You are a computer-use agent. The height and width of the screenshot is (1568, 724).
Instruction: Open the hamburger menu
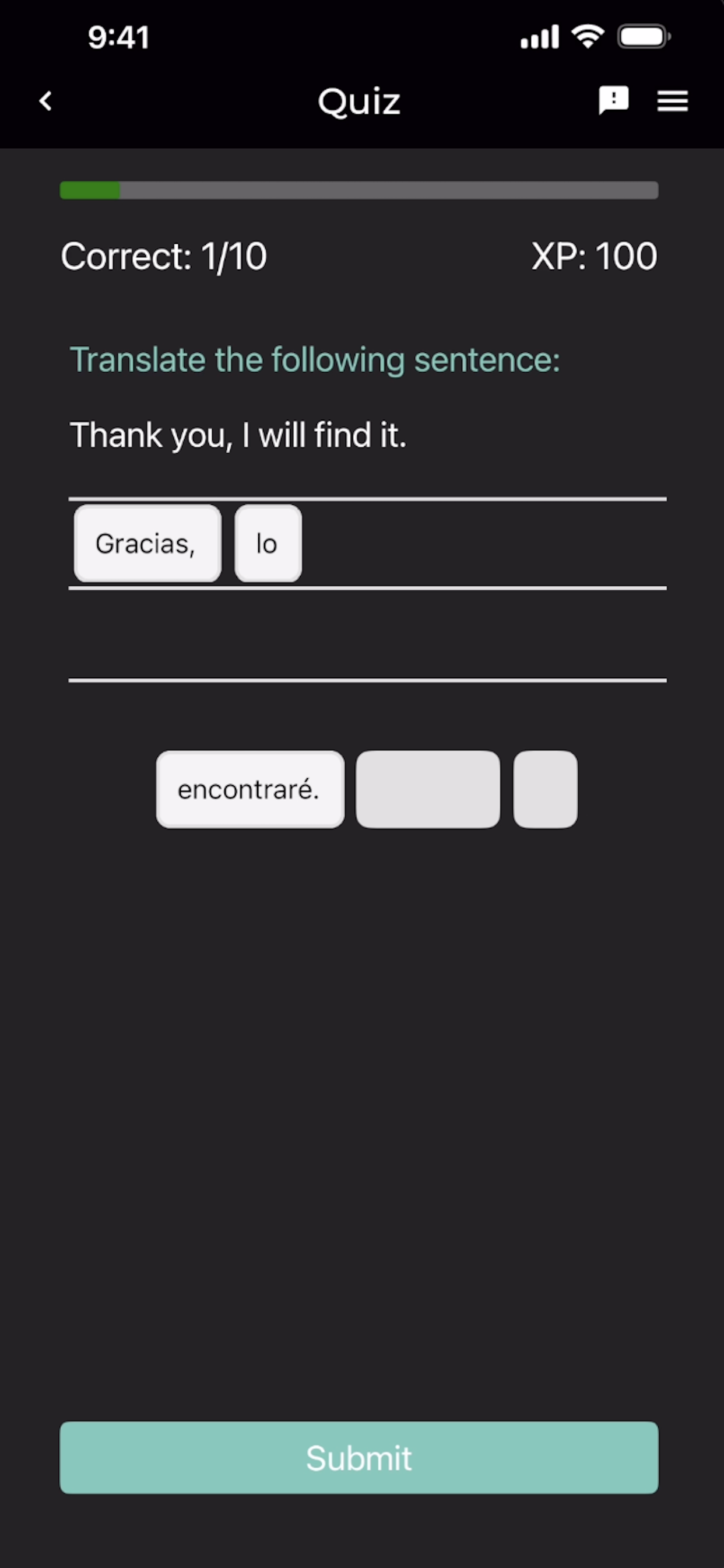[672, 100]
